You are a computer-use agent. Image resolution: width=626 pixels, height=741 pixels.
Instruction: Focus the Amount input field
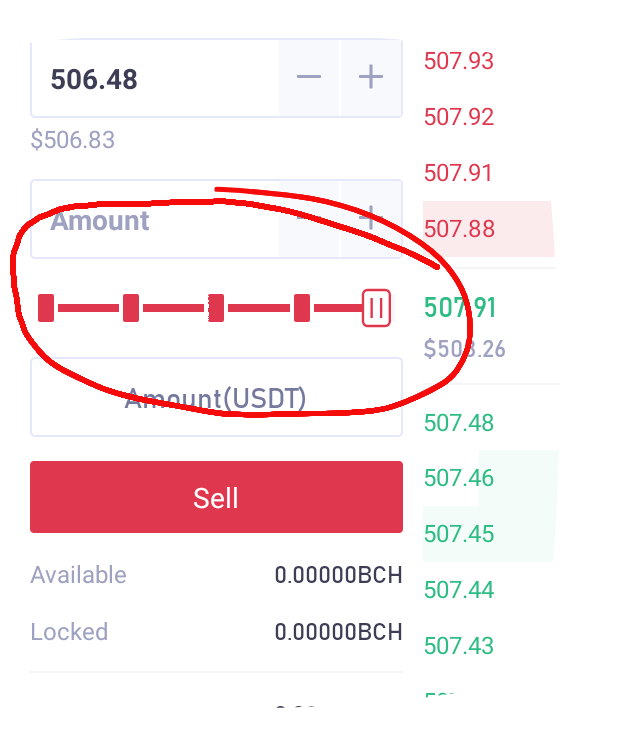155,219
